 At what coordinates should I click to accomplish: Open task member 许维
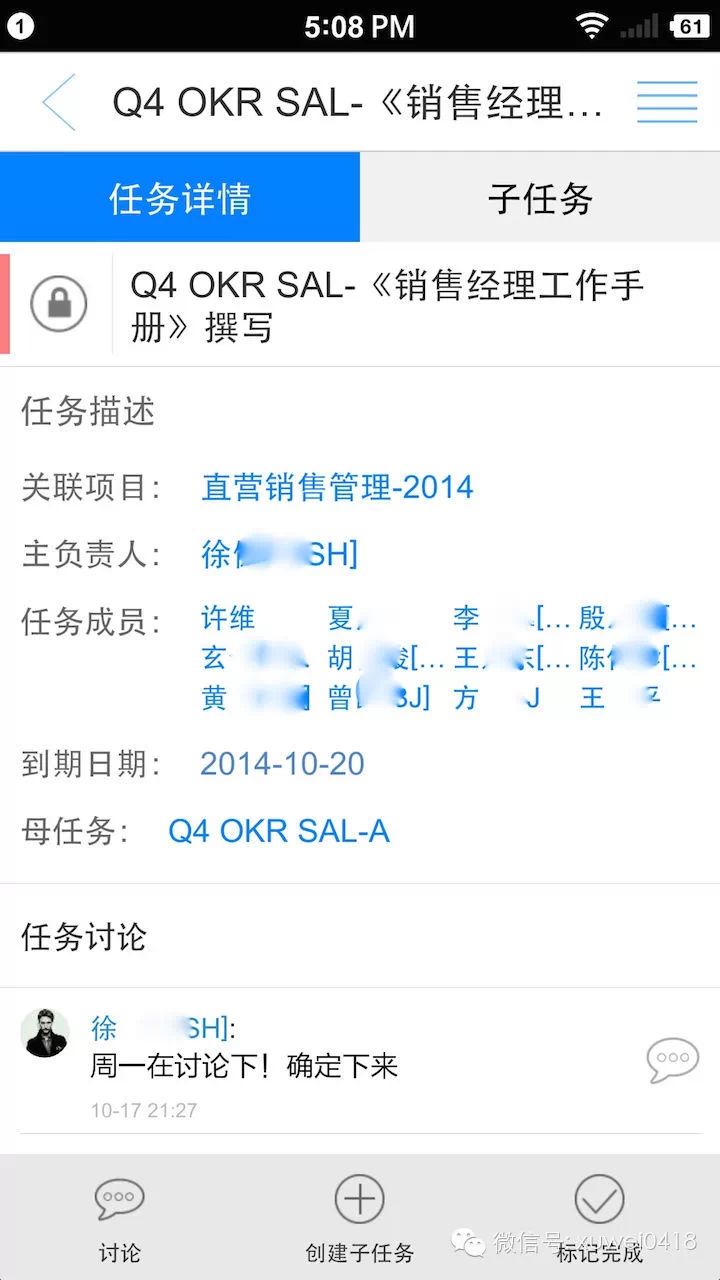tap(228, 619)
